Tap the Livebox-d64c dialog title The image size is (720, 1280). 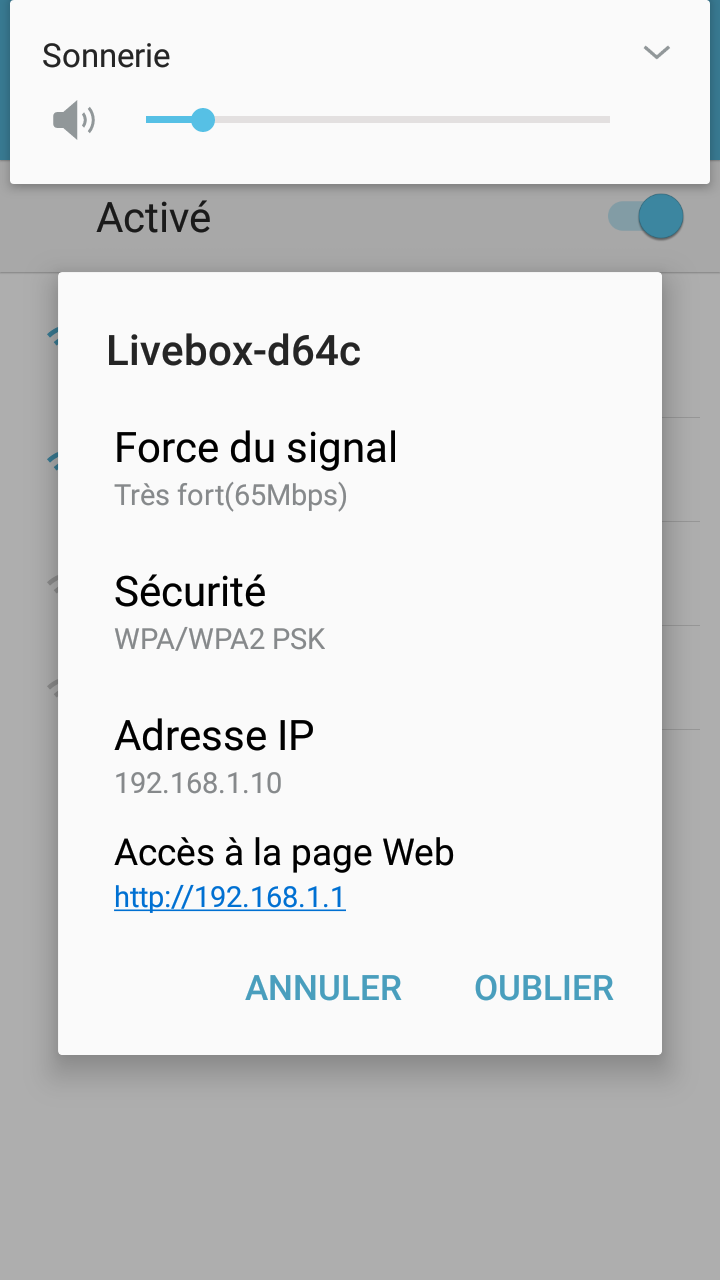click(x=233, y=351)
